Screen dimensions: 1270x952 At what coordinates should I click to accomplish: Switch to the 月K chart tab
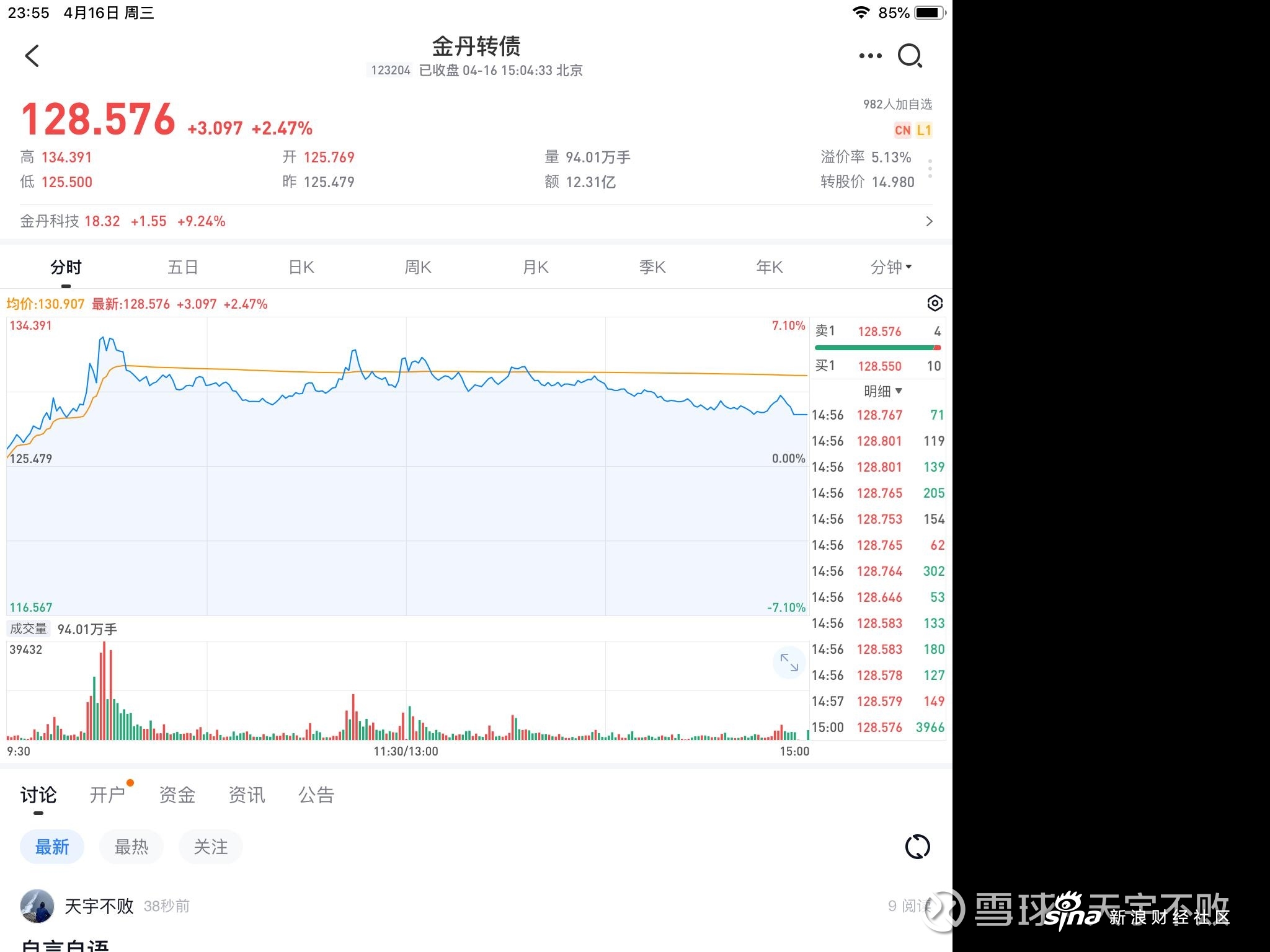tap(536, 267)
